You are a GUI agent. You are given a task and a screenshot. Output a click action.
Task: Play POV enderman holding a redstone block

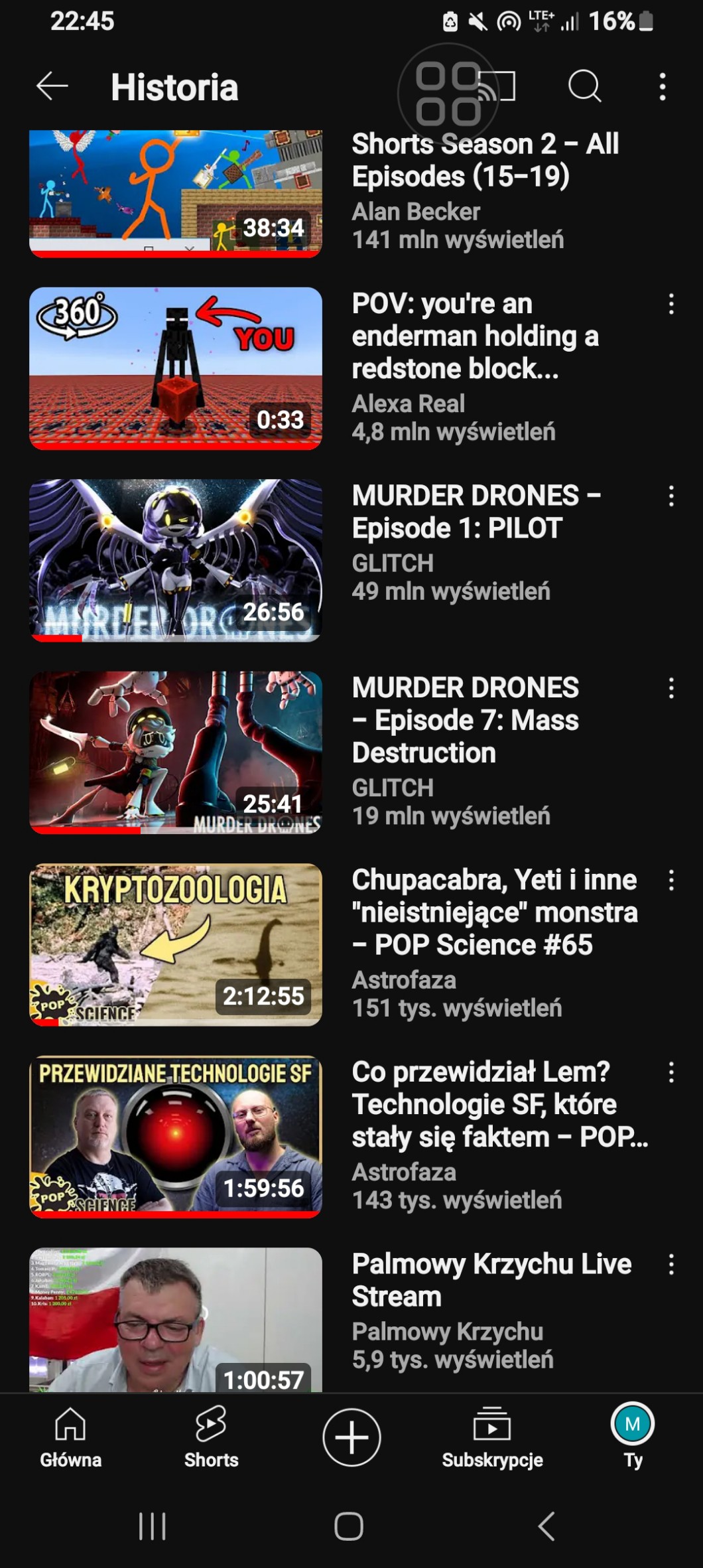pyautogui.click(x=175, y=368)
